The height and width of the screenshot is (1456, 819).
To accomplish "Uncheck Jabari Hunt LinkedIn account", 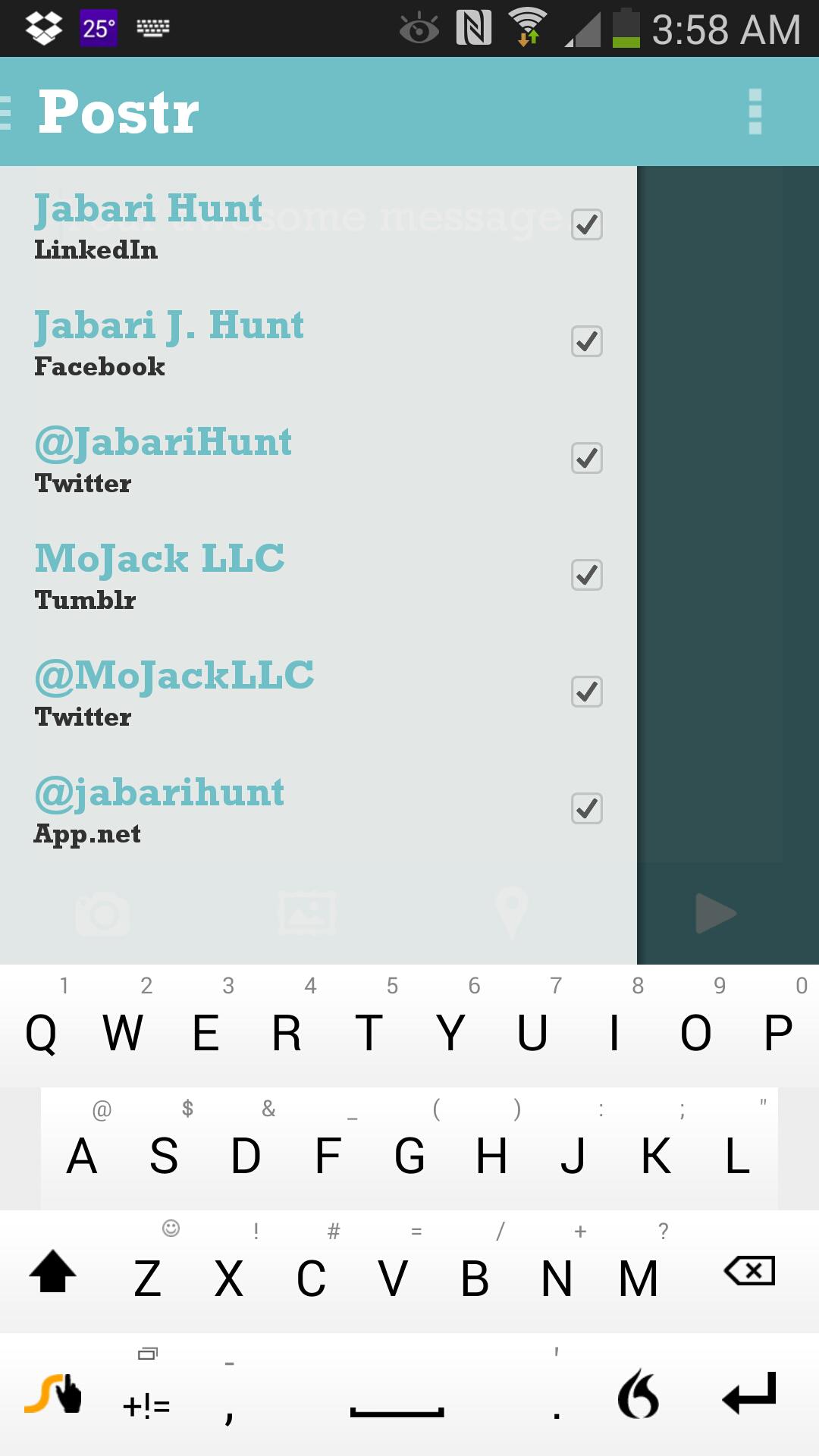I will click(586, 224).
